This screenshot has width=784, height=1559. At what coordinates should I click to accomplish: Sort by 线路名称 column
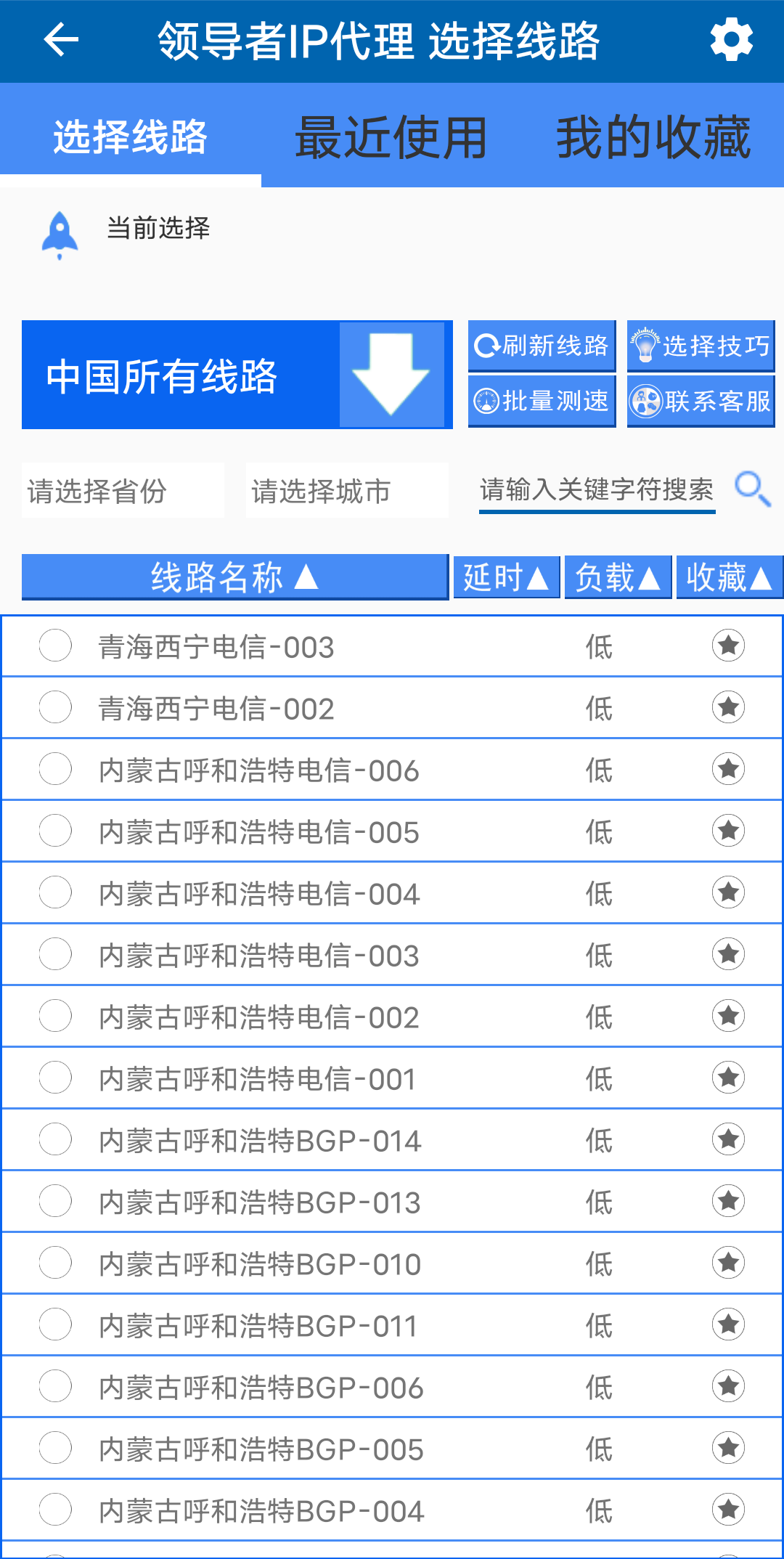pos(235,578)
